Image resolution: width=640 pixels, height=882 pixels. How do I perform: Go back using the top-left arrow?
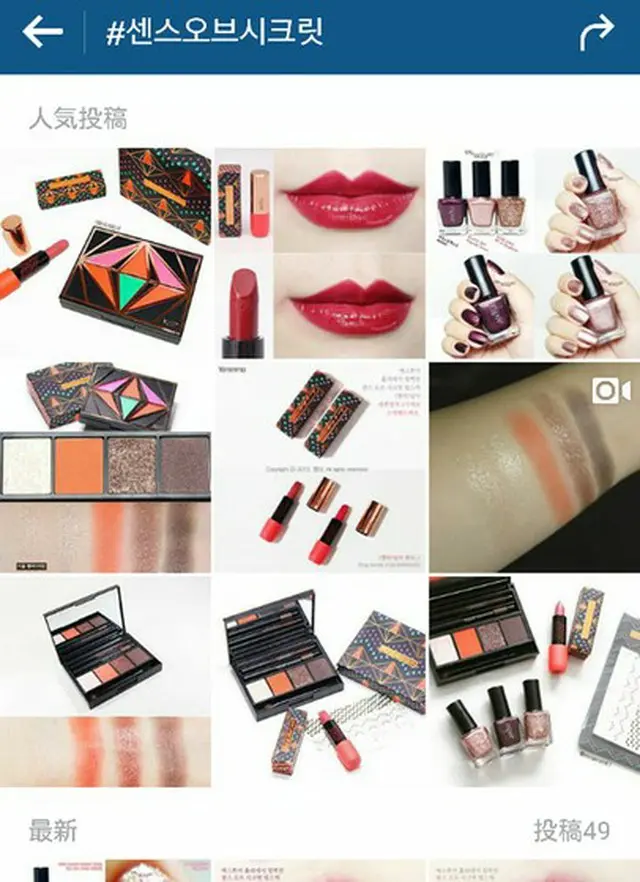coord(42,33)
